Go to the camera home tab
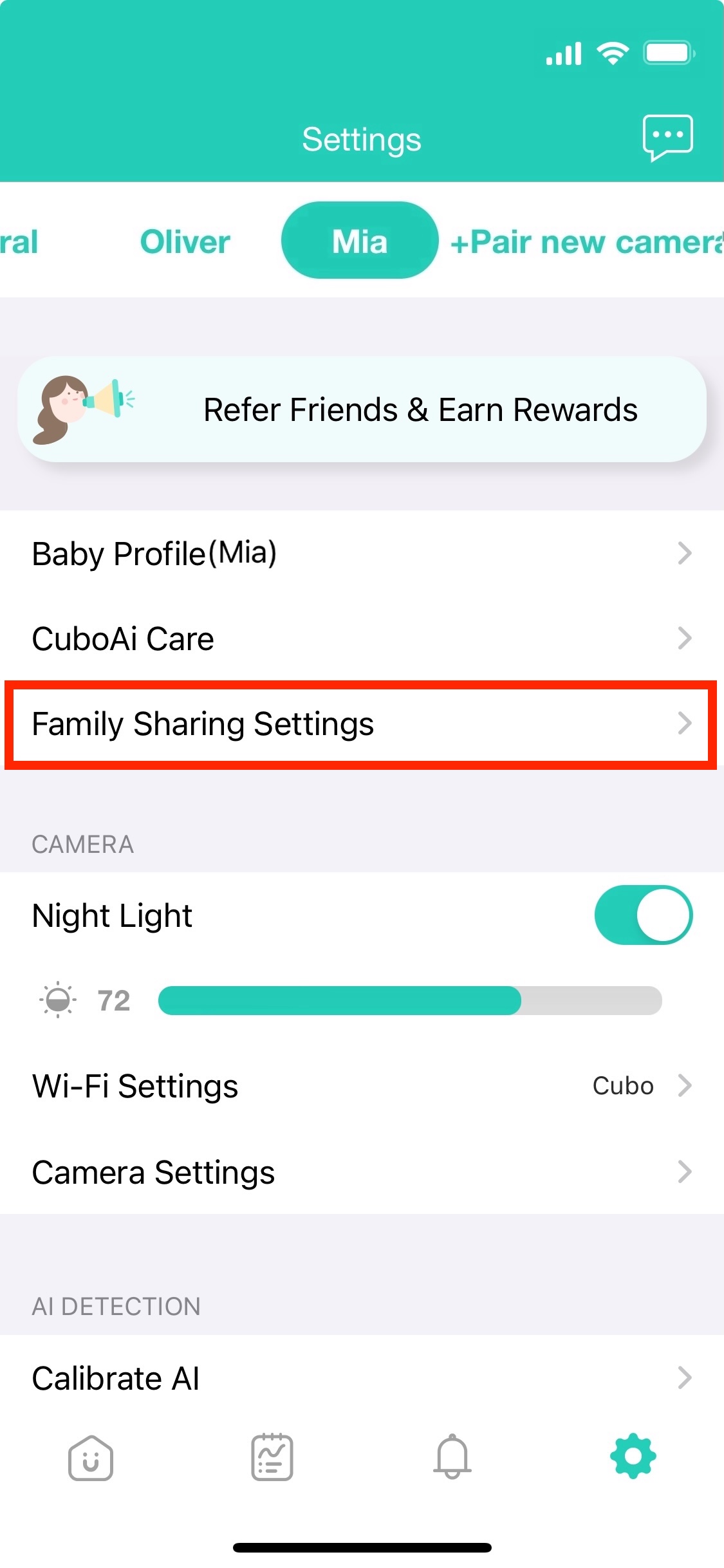724x1568 pixels. tap(91, 1458)
